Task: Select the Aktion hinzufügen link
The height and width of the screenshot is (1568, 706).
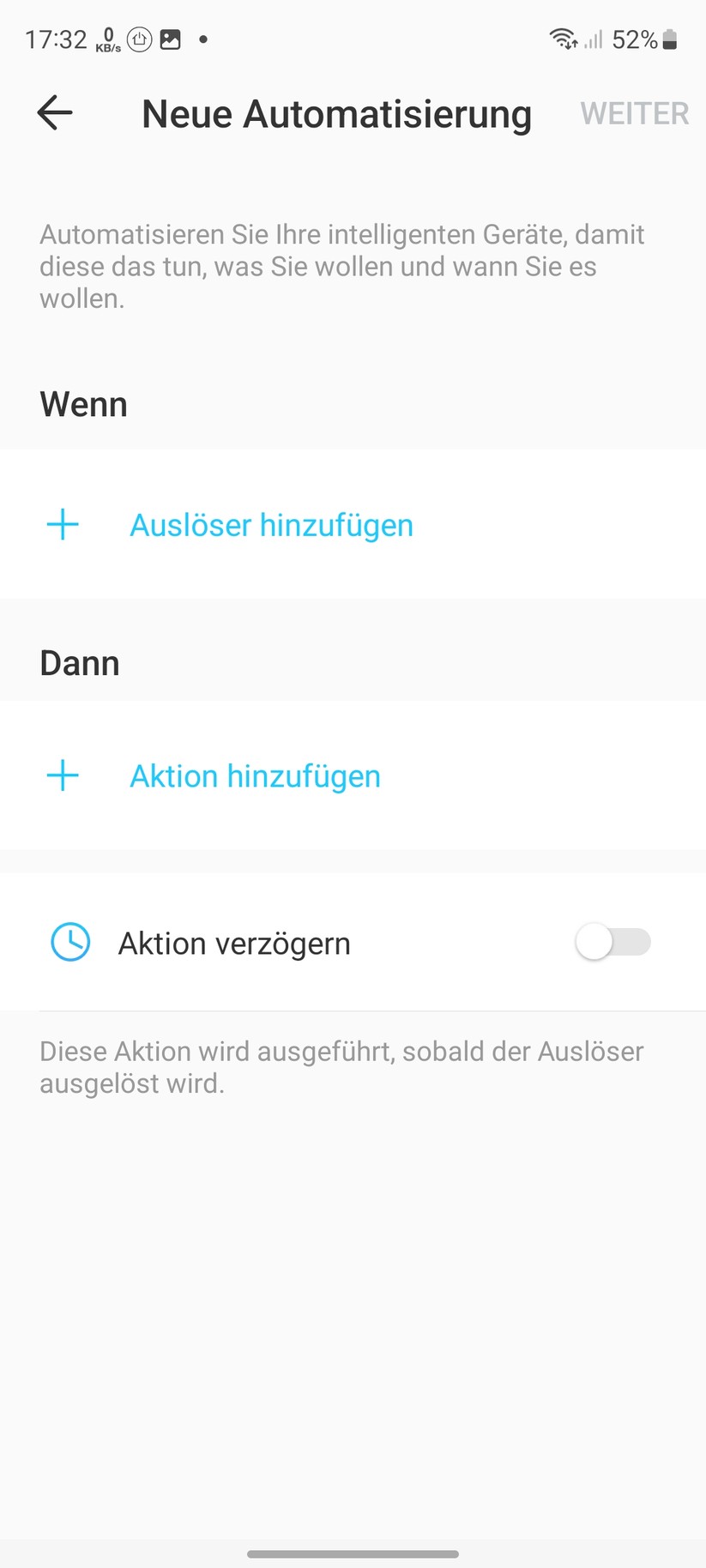Action: point(255,775)
